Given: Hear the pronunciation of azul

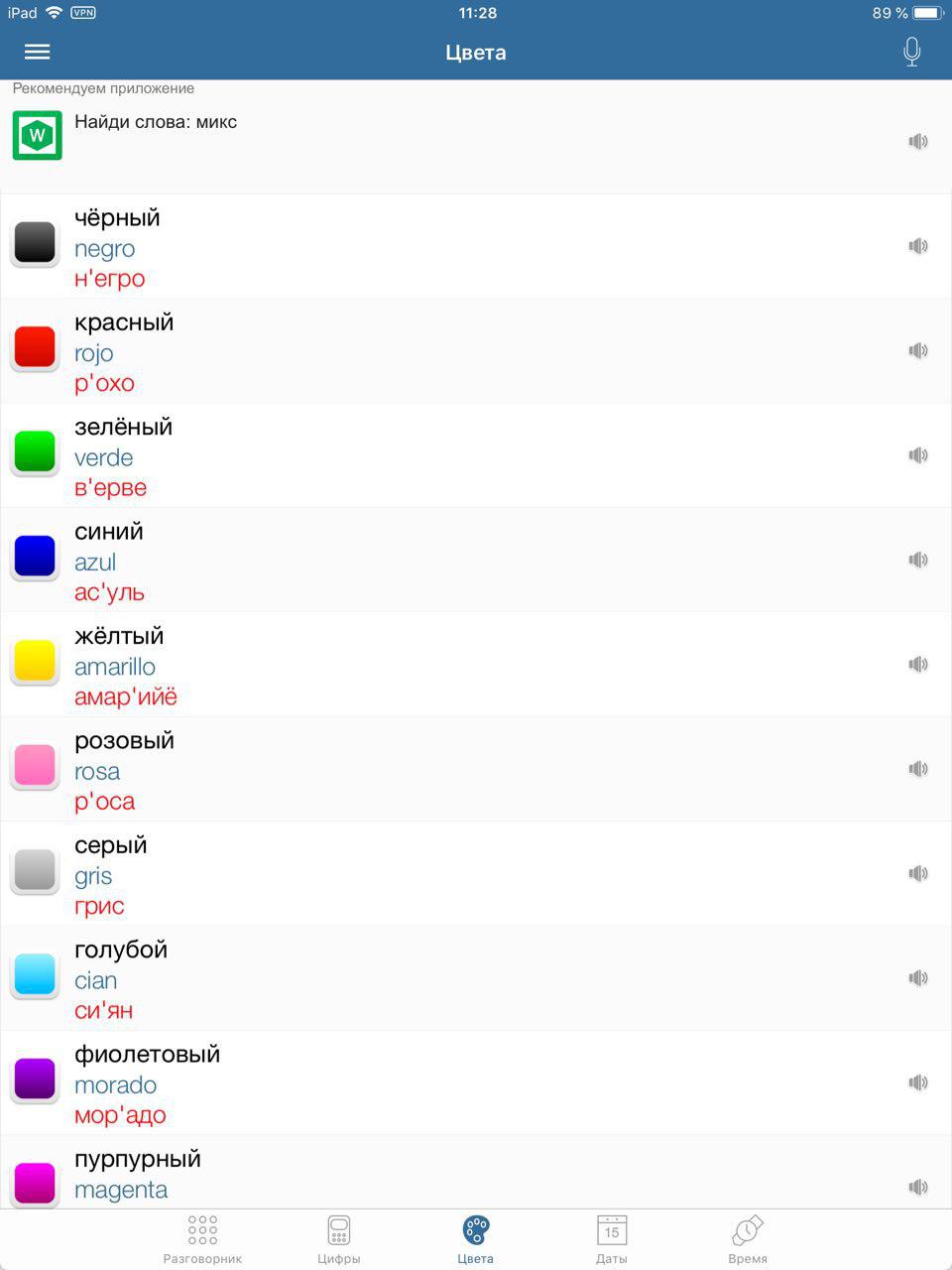Looking at the screenshot, I should click(917, 560).
